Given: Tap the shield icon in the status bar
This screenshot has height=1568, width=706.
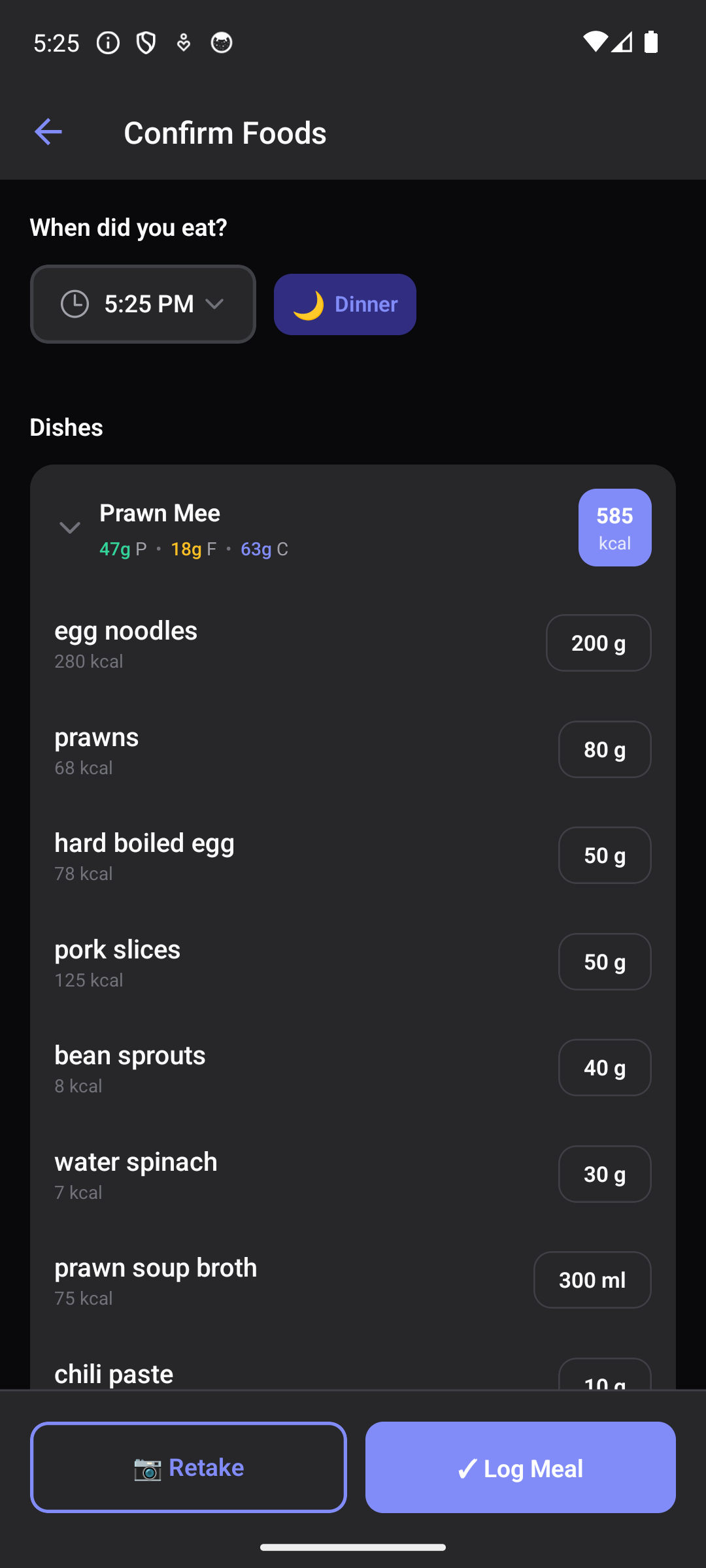Looking at the screenshot, I should 145,42.
